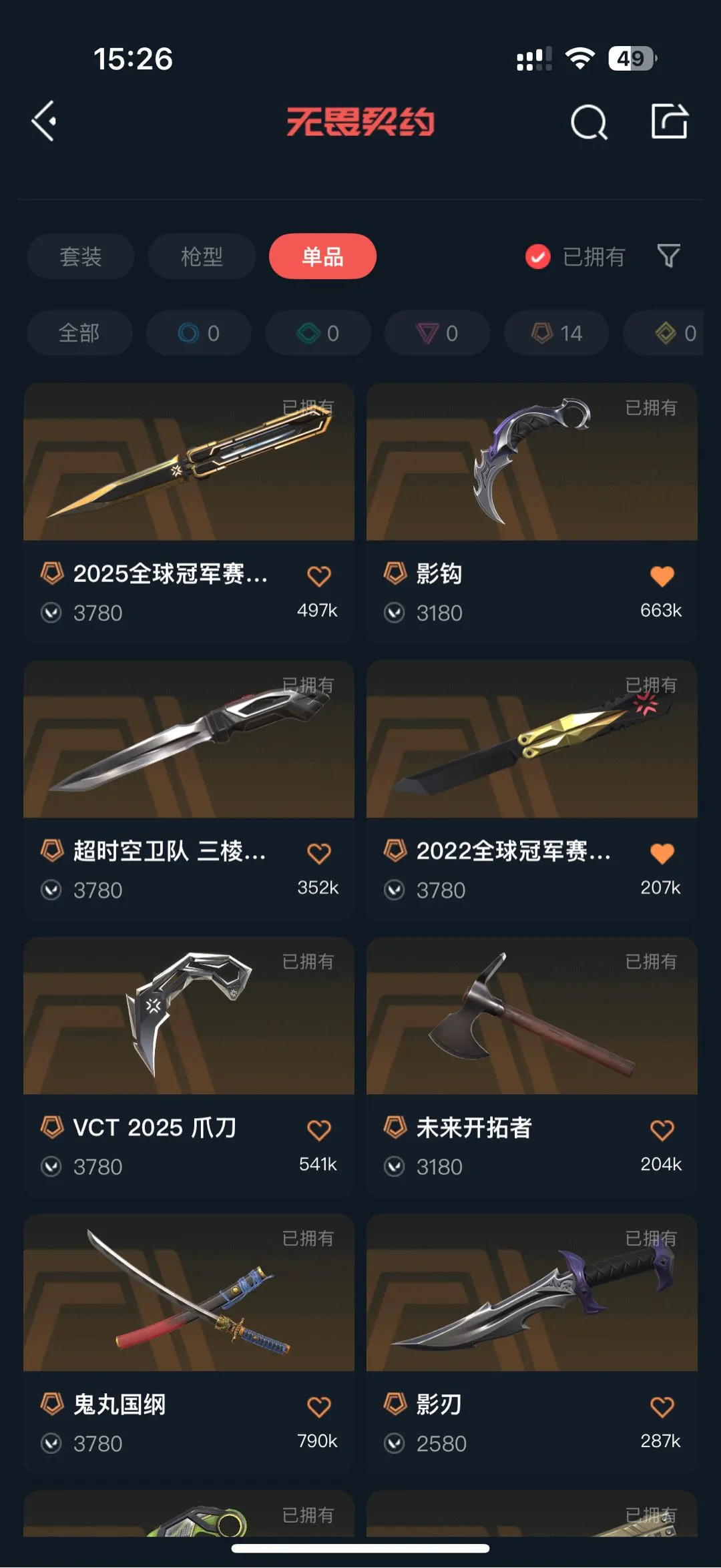Open the 影钩 karambit card

[x=531, y=462]
